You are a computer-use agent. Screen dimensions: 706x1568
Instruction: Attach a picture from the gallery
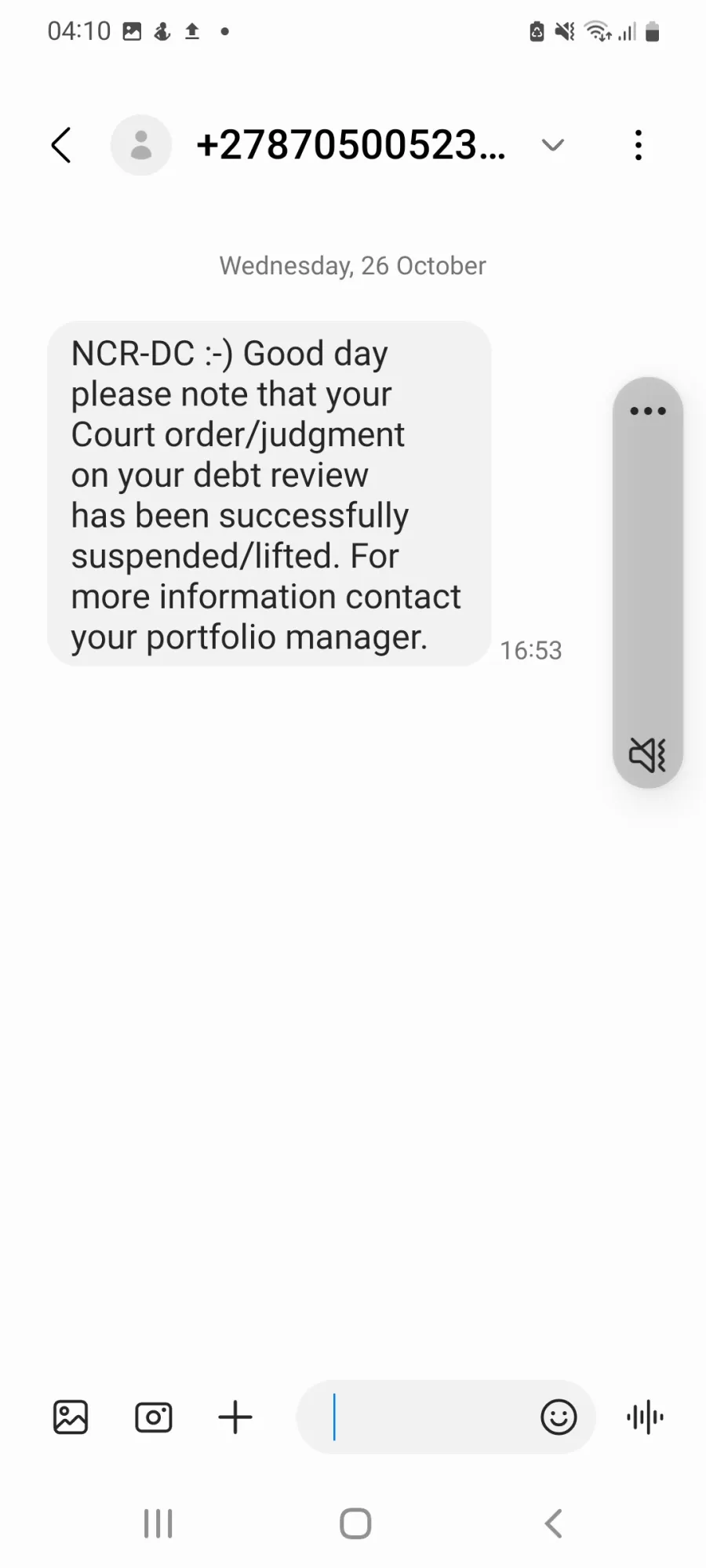point(71,1417)
